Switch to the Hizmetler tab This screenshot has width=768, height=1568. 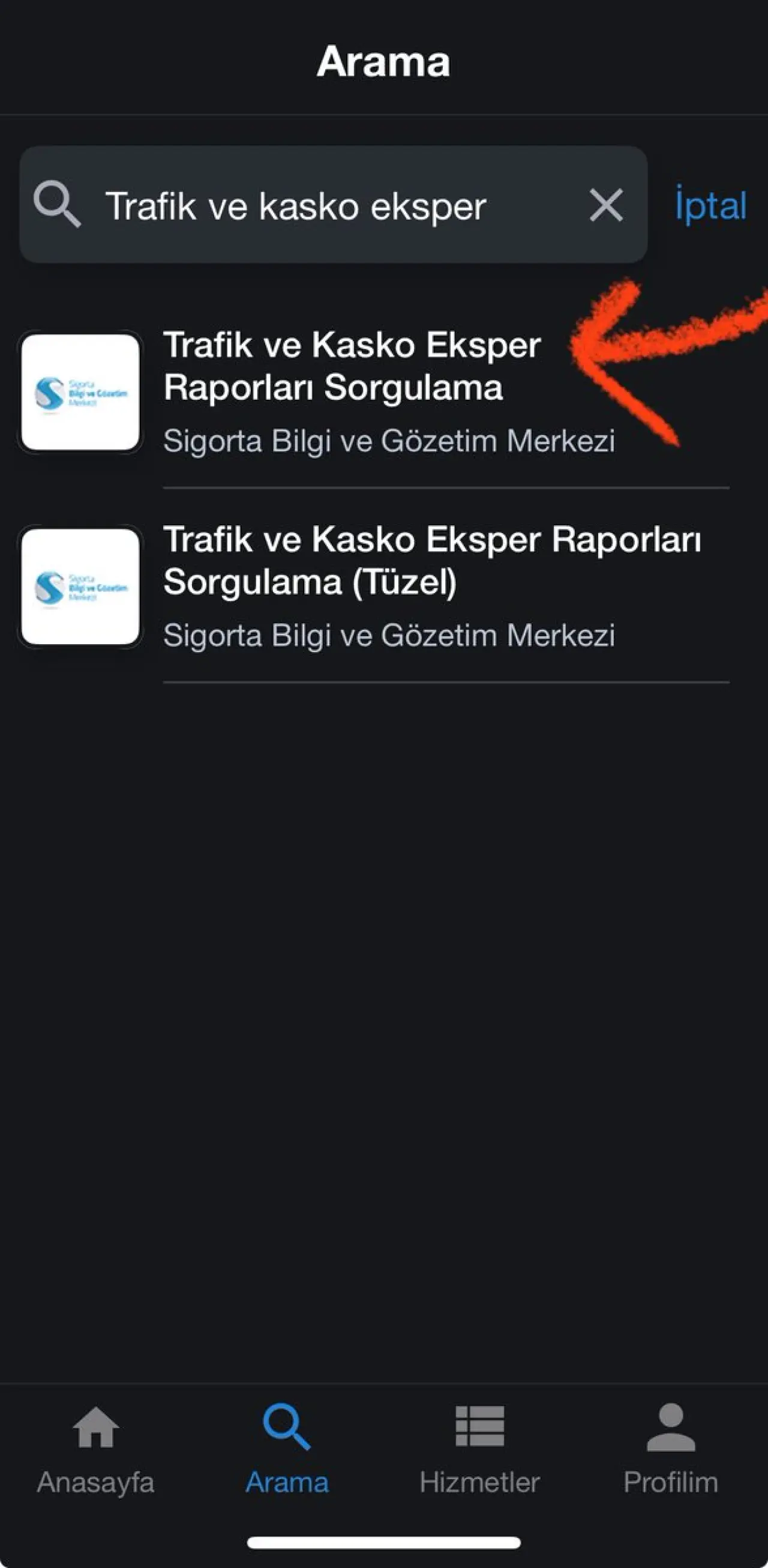point(479,1450)
